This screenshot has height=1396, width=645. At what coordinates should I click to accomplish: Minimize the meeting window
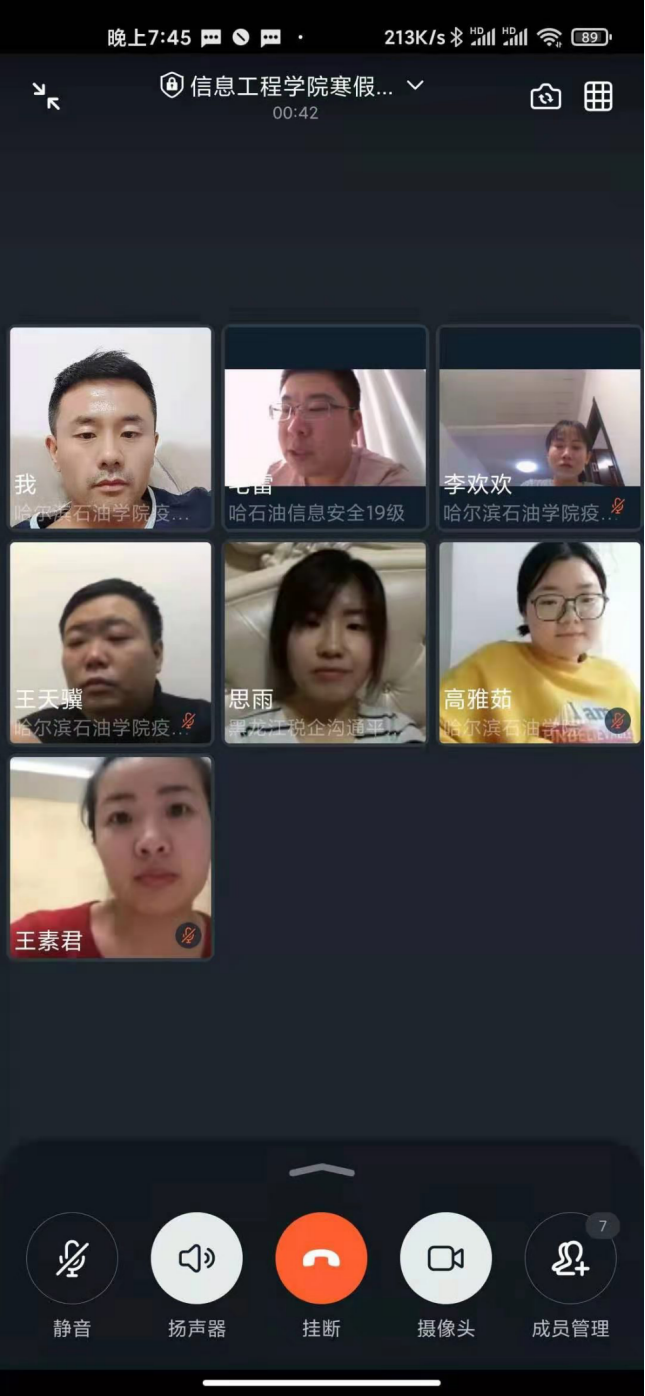click(x=46, y=96)
